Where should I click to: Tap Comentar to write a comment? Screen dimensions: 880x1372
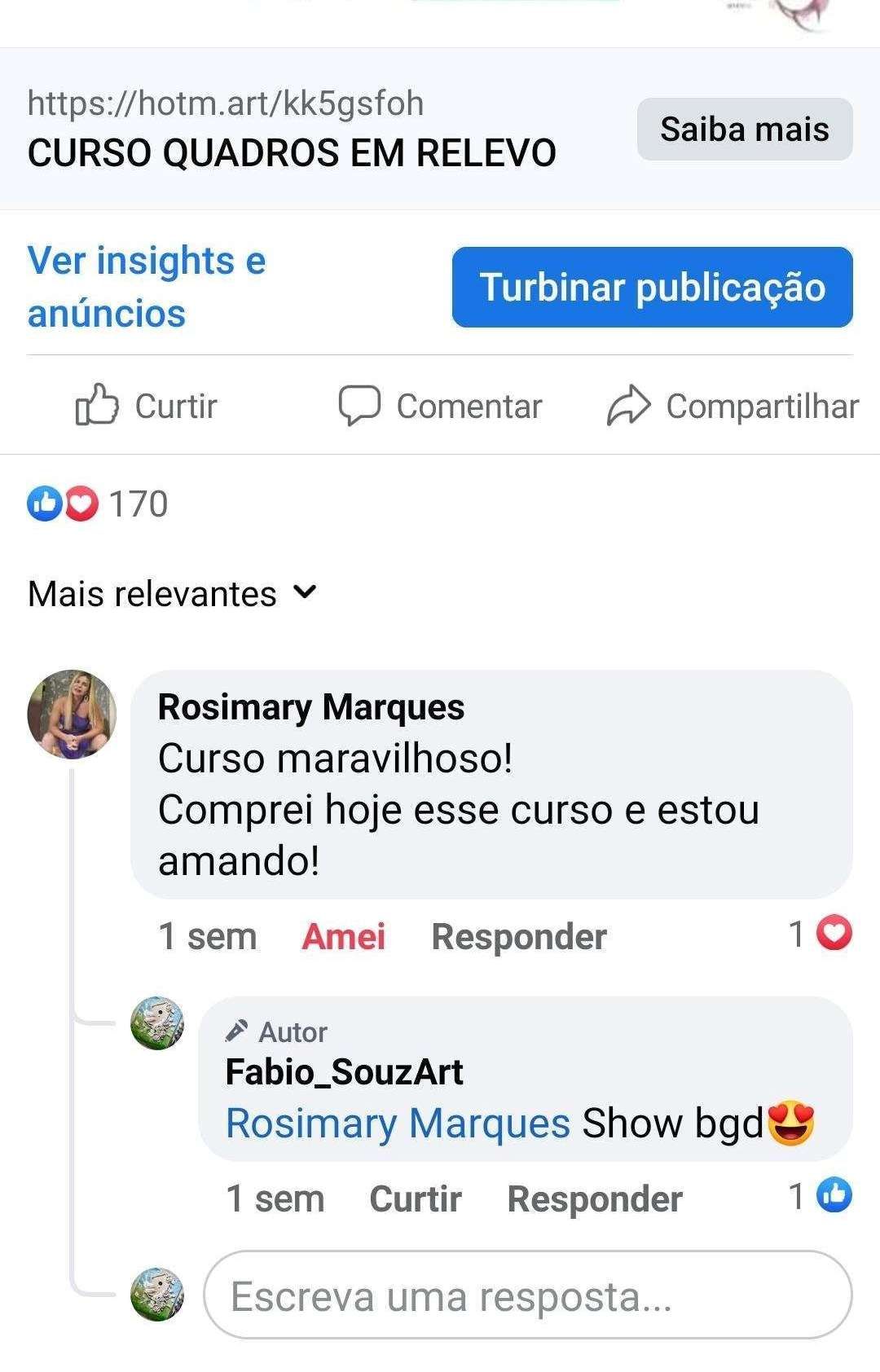pos(440,406)
